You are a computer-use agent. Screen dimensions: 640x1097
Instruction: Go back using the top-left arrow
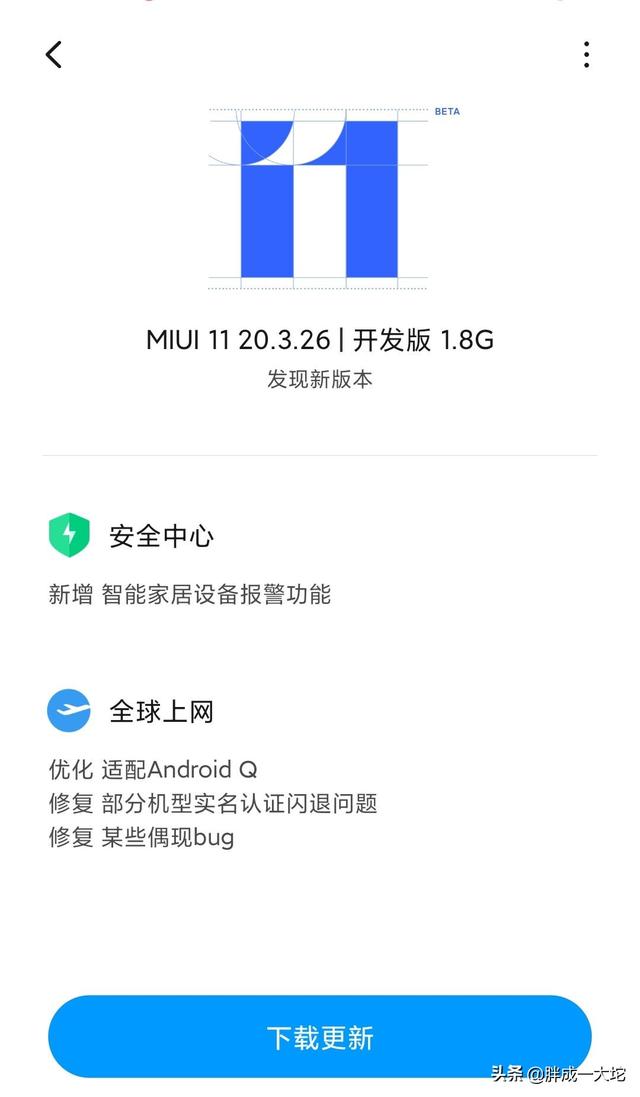coord(54,55)
